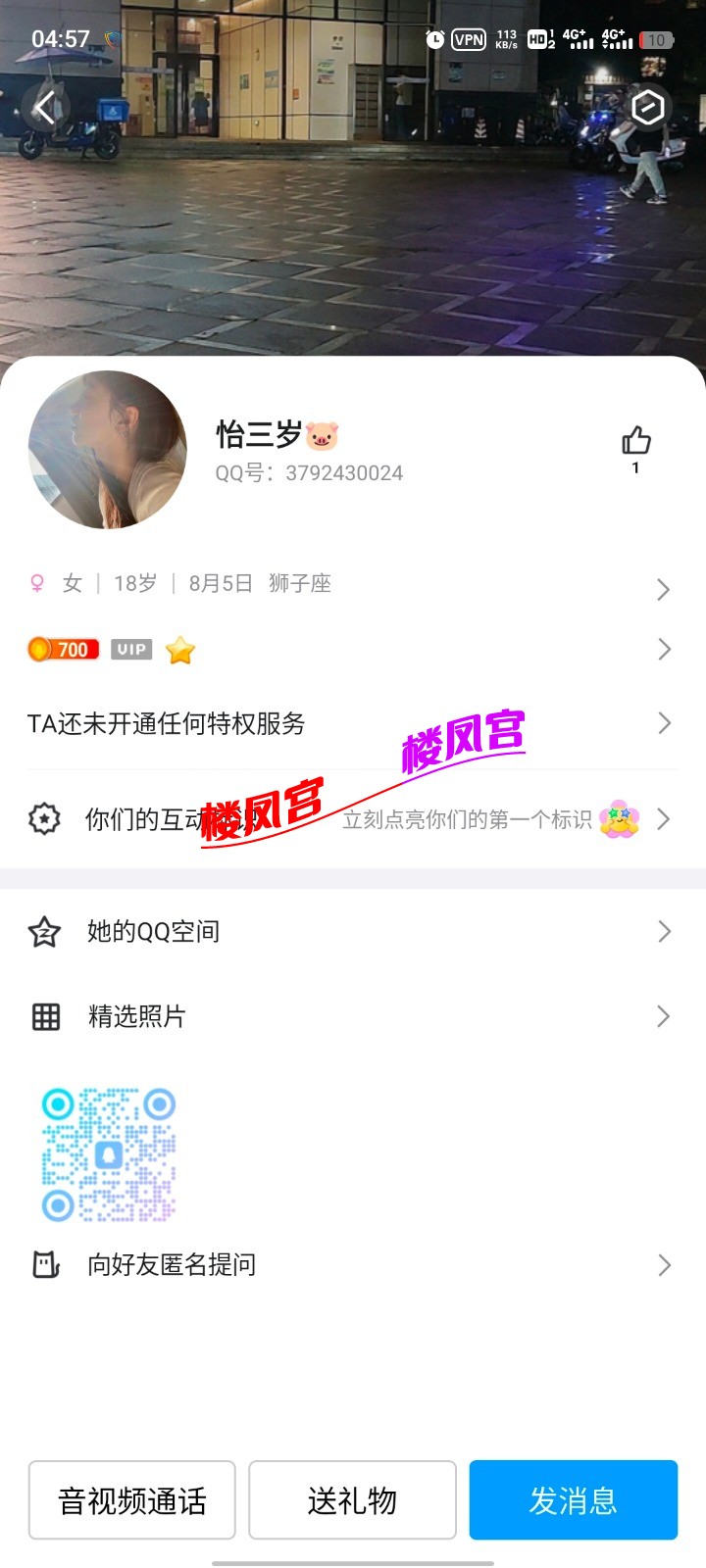Open TA还未开通任何特权服务 row
This screenshot has width=706, height=1568.
(353, 724)
